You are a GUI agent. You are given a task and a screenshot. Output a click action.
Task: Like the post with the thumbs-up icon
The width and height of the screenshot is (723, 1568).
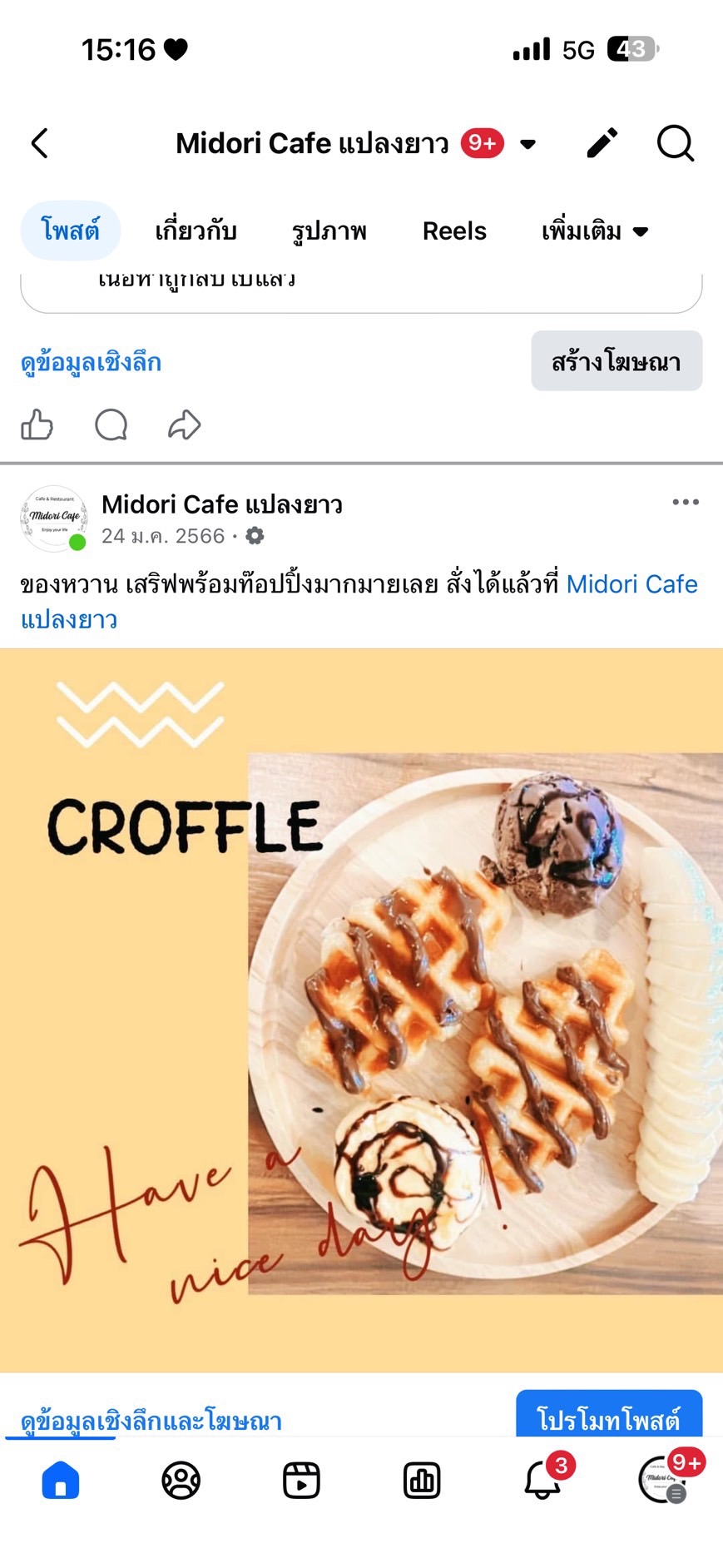(37, 424)
